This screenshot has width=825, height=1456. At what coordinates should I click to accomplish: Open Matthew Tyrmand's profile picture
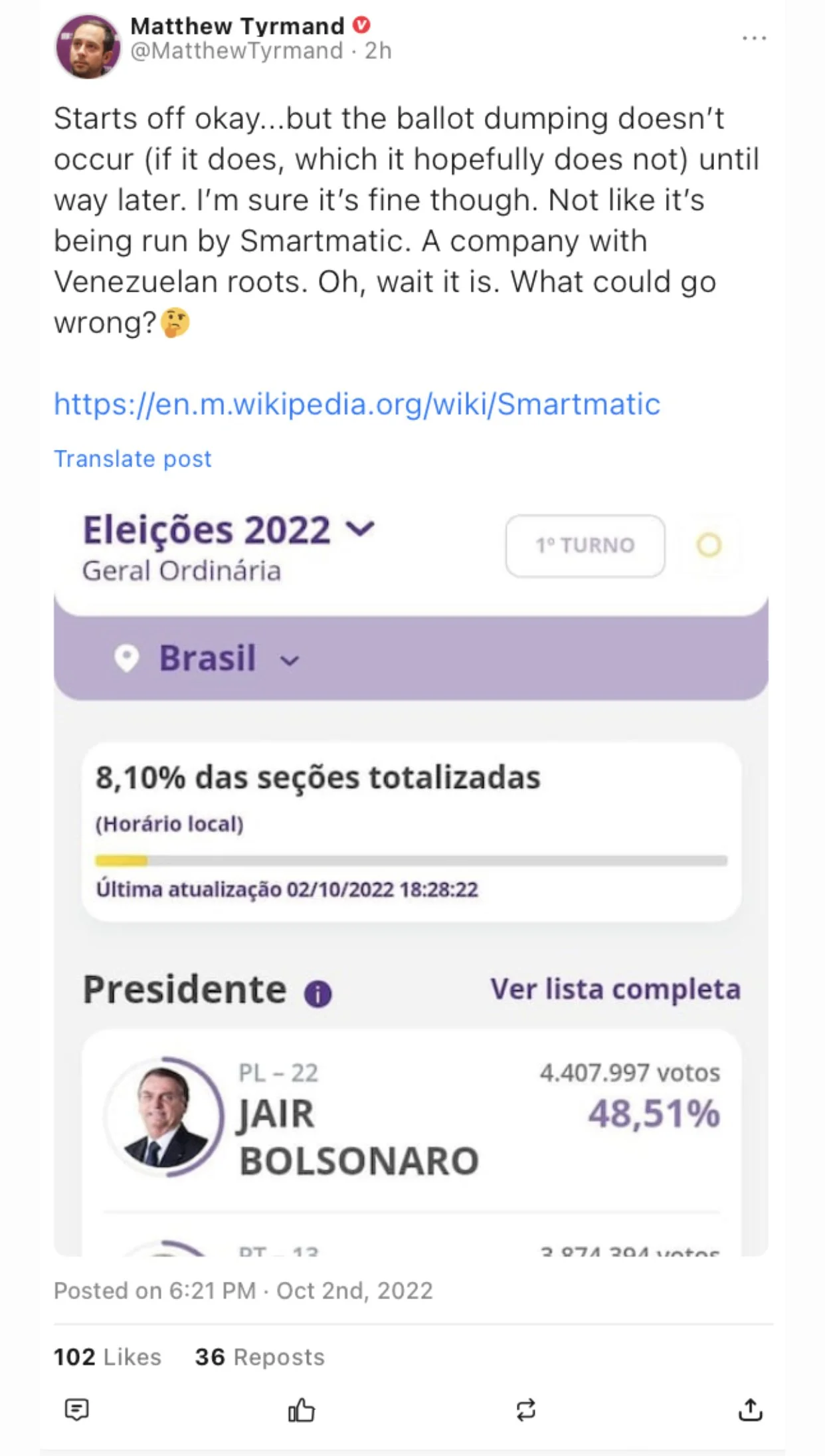[88, 47]
